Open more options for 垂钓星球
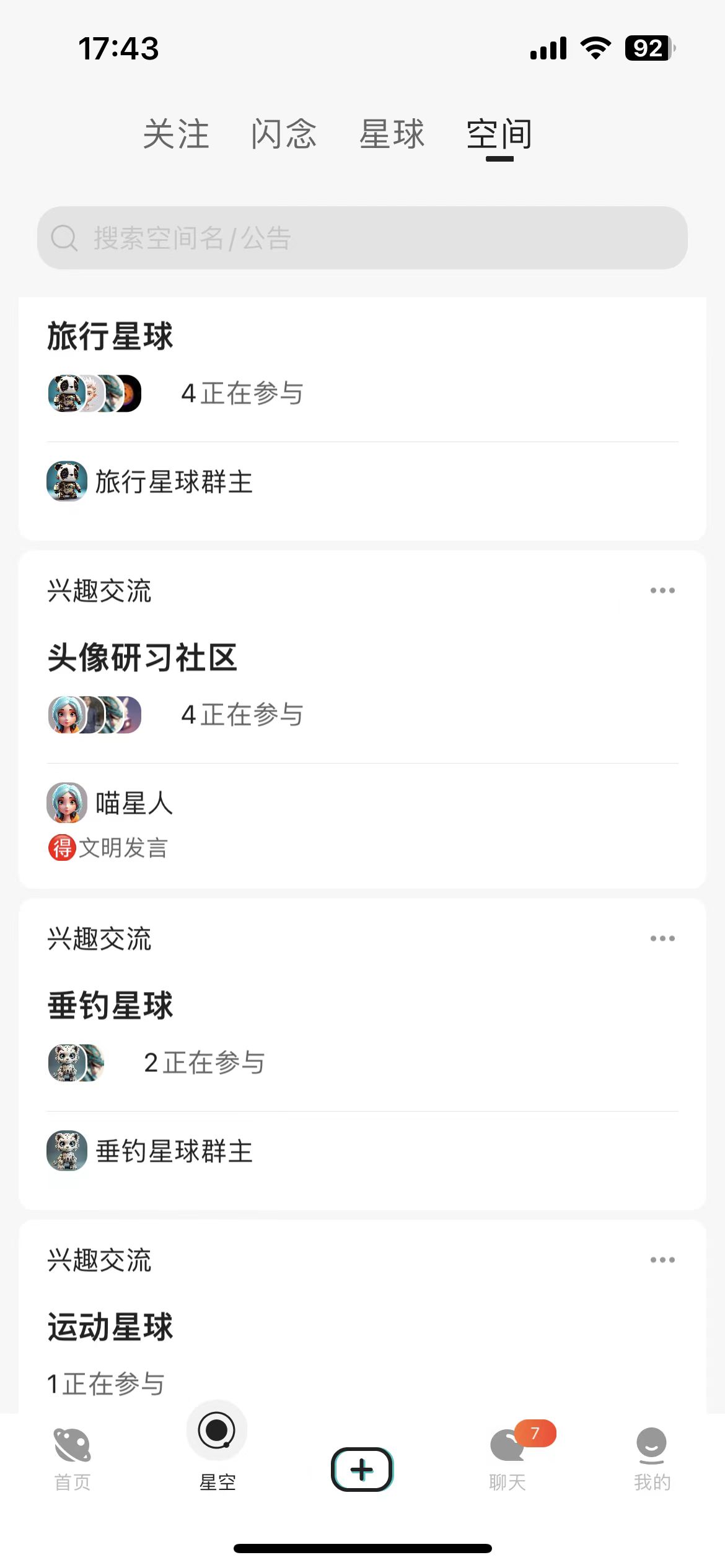The image size is (725, 1568). 662,938
